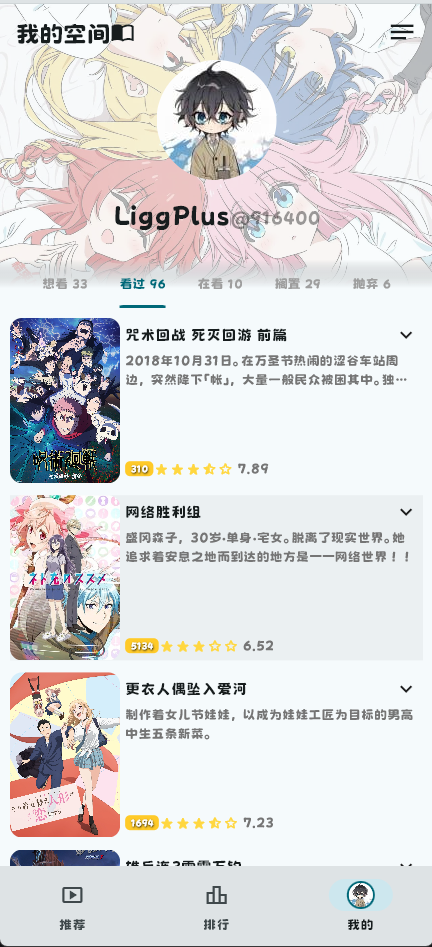Switch to the 排行 tab
This screenshot has height=947, width=432.
coord(216,907)
